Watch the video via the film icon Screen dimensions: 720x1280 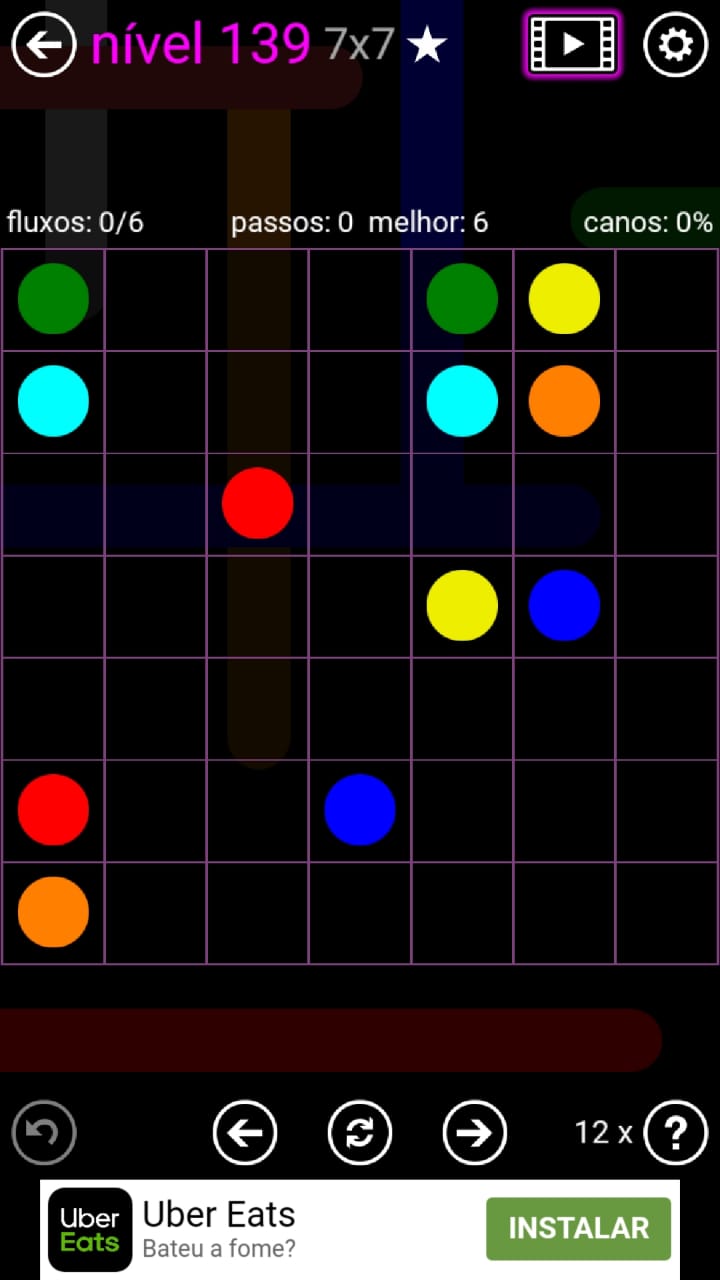coord(572,45)
